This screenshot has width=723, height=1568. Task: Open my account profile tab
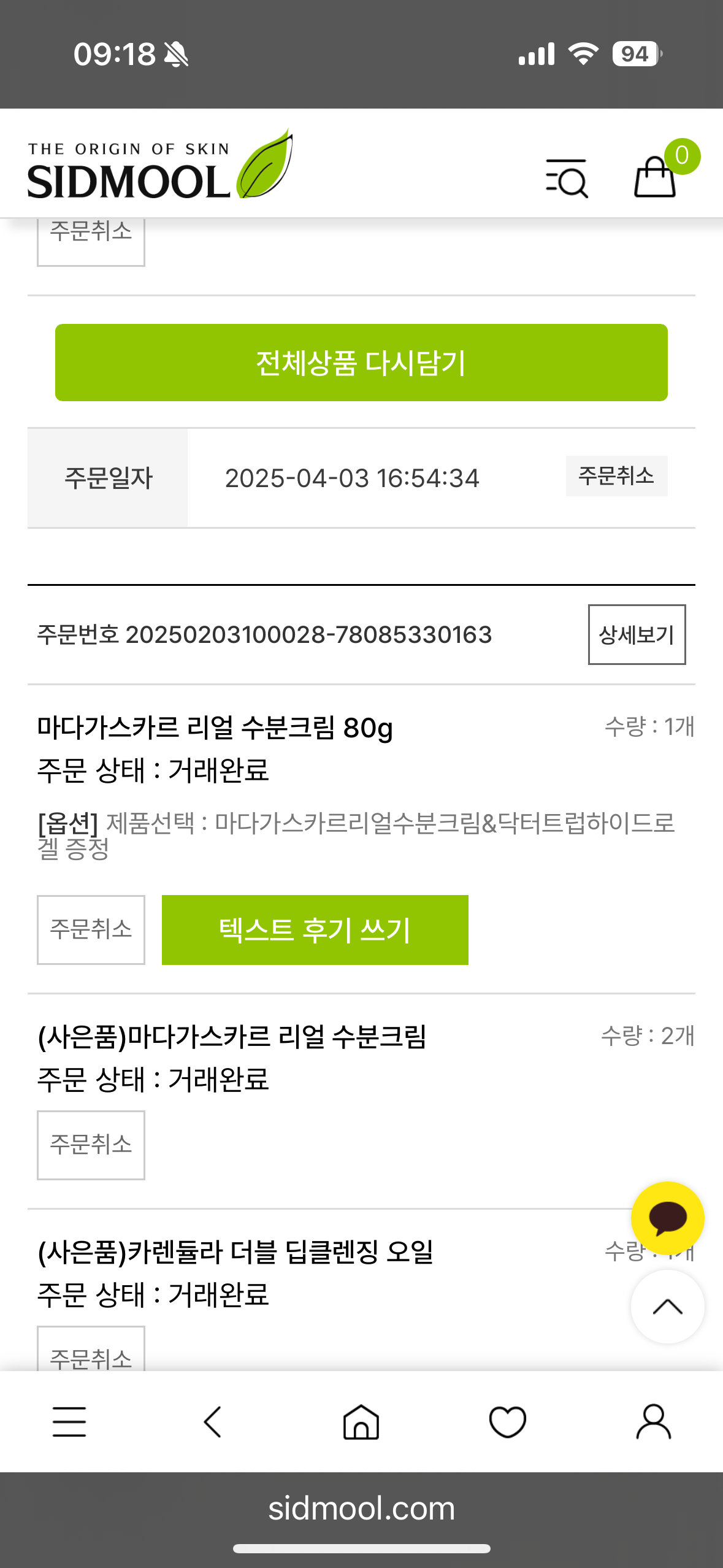(653, 1422)
